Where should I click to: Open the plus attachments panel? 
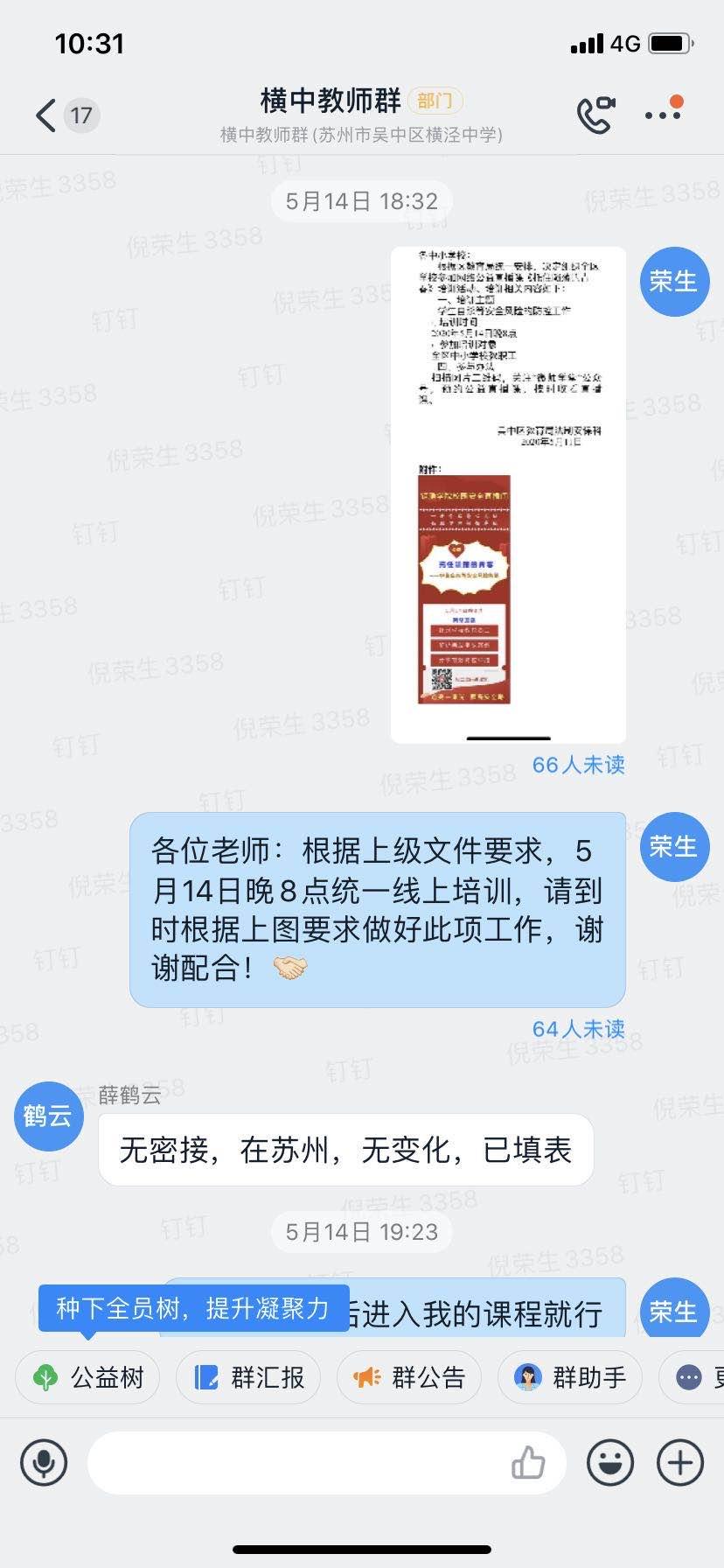(x=680, y=1462)
